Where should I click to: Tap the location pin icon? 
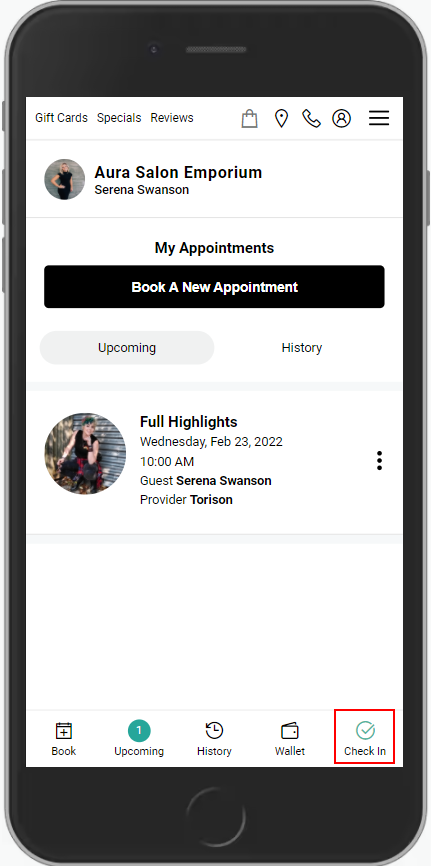click(282, 118)
